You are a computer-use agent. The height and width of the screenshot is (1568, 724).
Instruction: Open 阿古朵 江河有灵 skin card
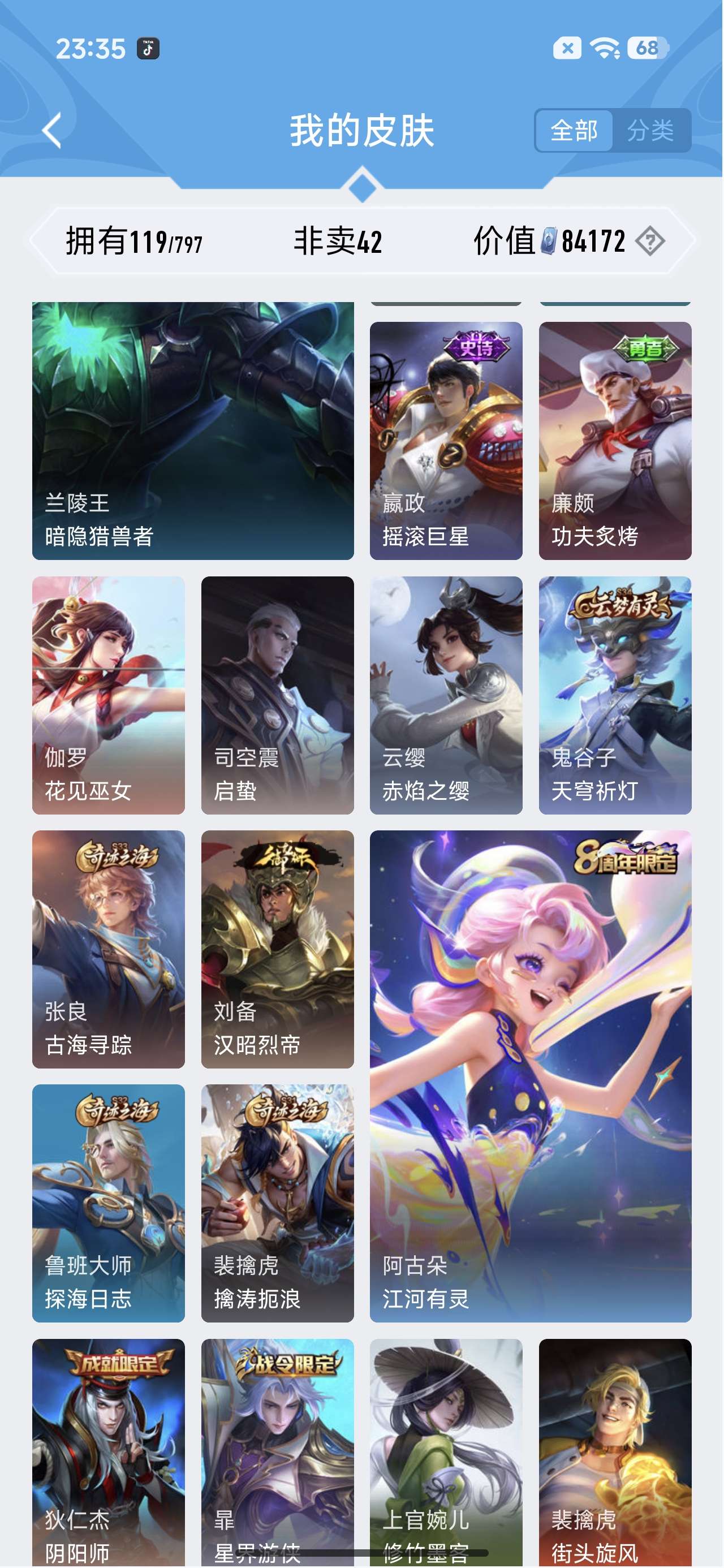click(x=531, y=1076)
